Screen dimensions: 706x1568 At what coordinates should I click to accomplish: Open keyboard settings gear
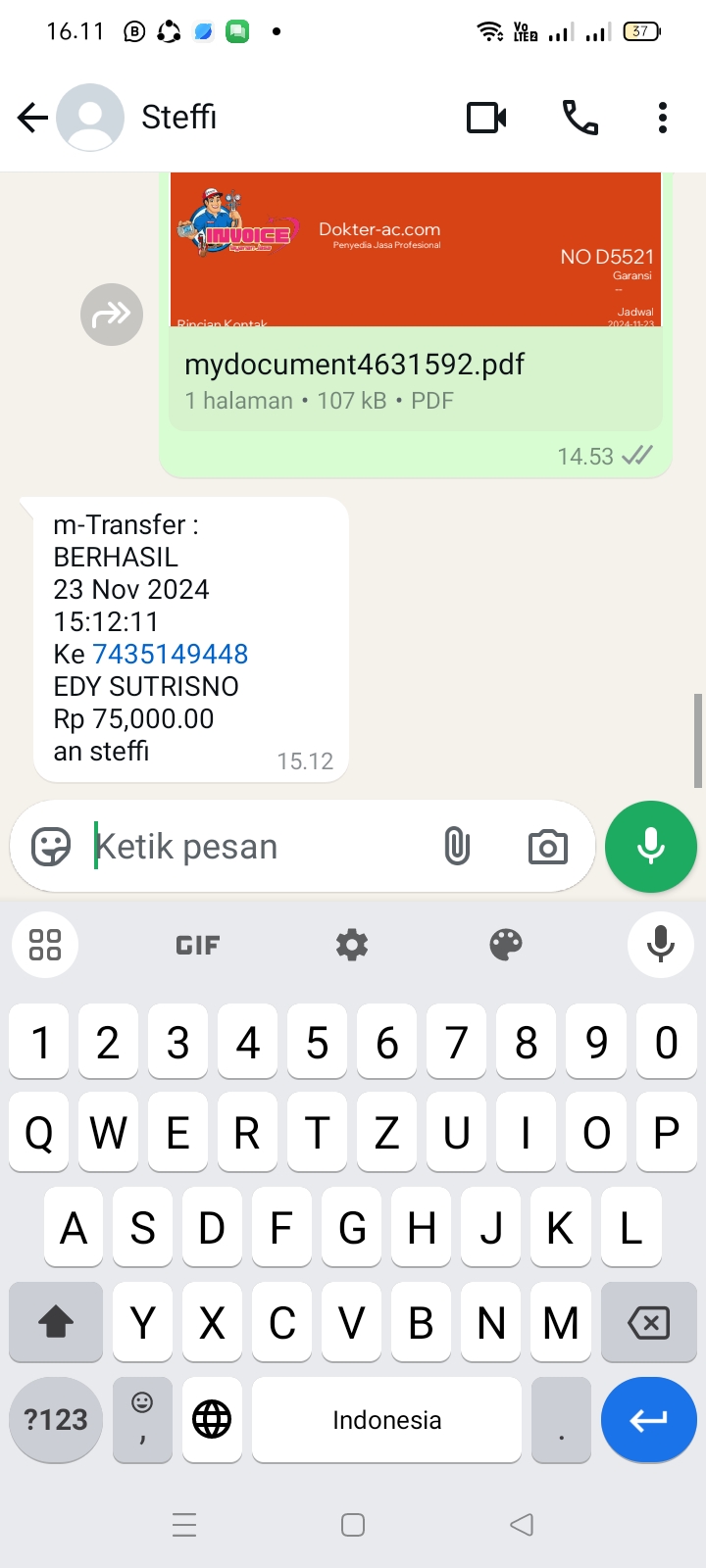(x=352, y=945)
